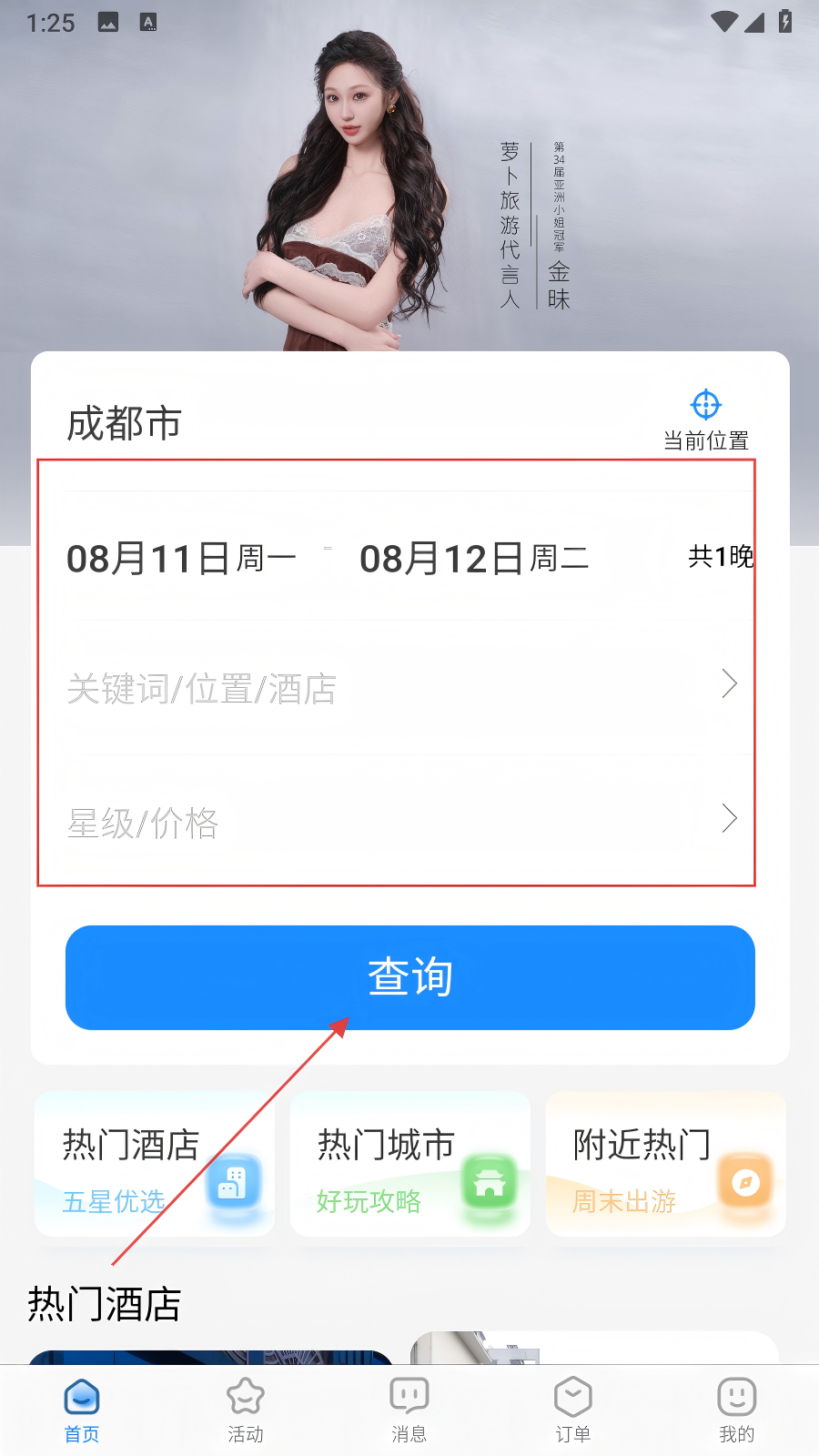The height and width of the screenshot is (1456, 819).
Task: Open the 热门酒店 五星优选 card
Action: [154, 1165]
